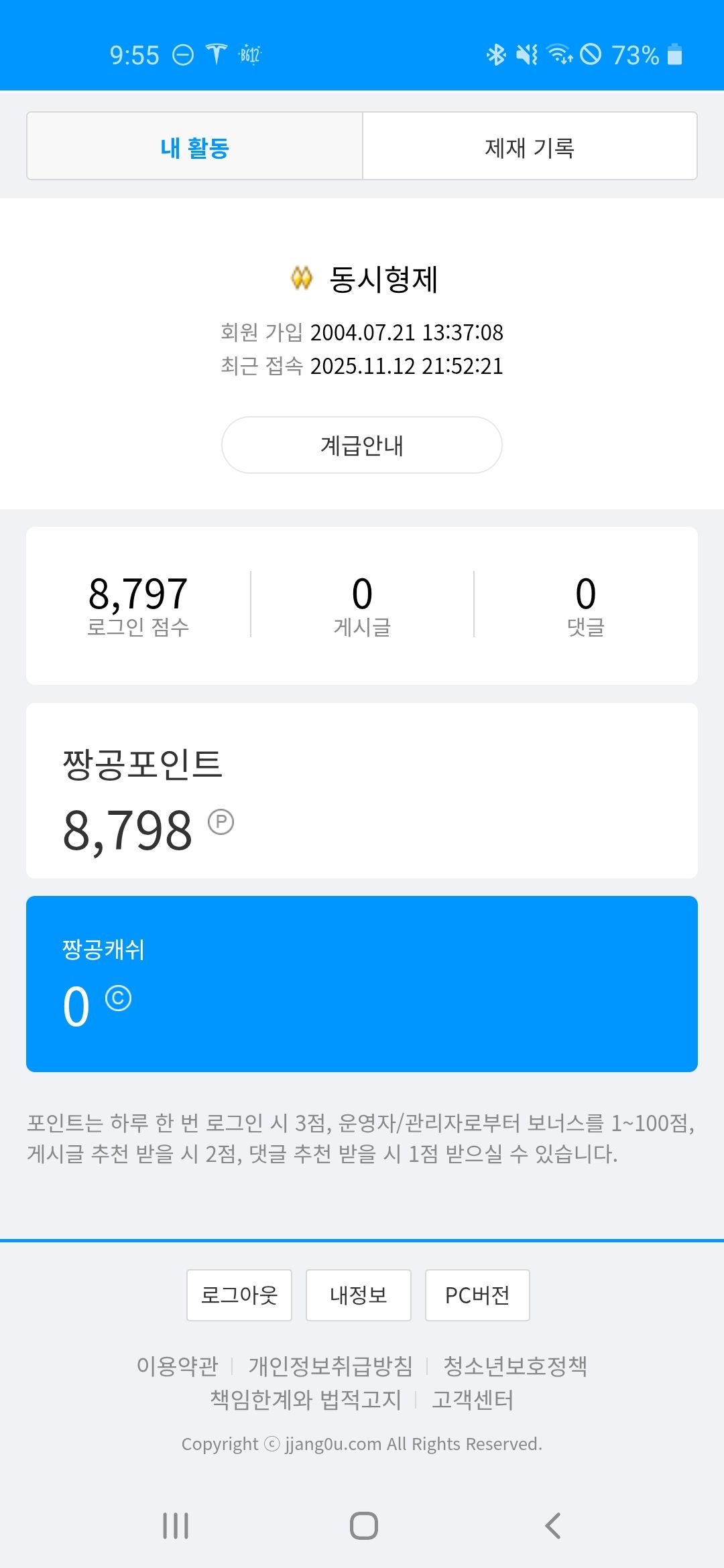Read 책임한계와 법적고지
Image resolution: width=724 pixels, height=1568 pixels.
coord(306,1400)
